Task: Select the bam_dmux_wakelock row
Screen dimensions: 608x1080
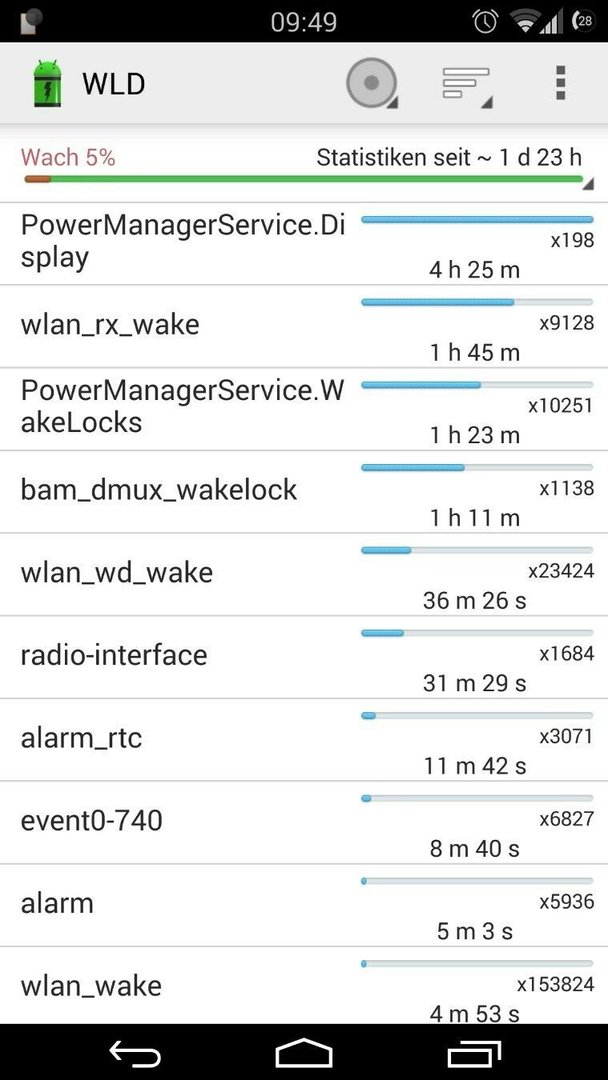Action: pyautogui.click(x=304, y=492)
